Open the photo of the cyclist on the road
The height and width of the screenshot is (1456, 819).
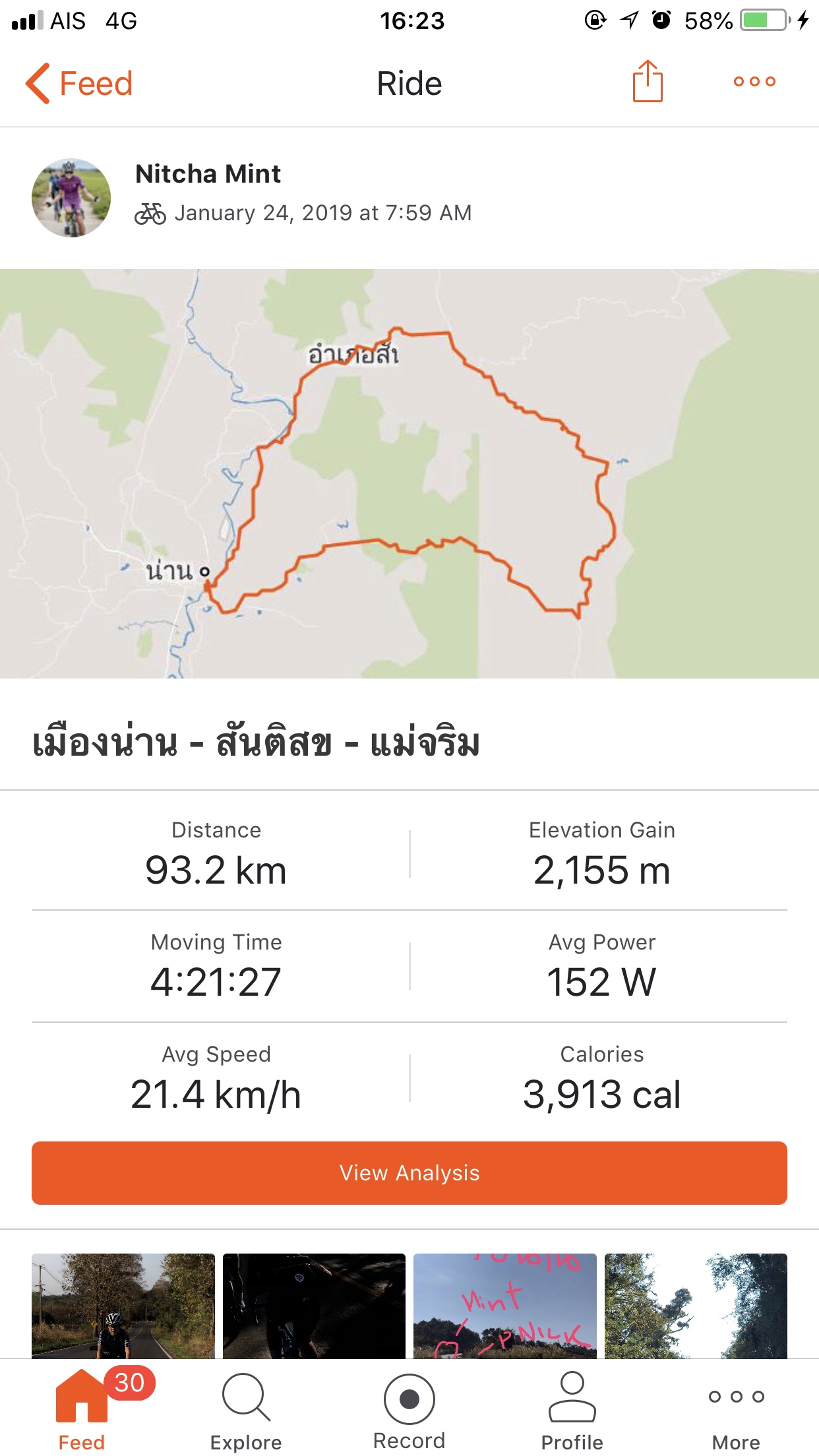(123, 1306)
